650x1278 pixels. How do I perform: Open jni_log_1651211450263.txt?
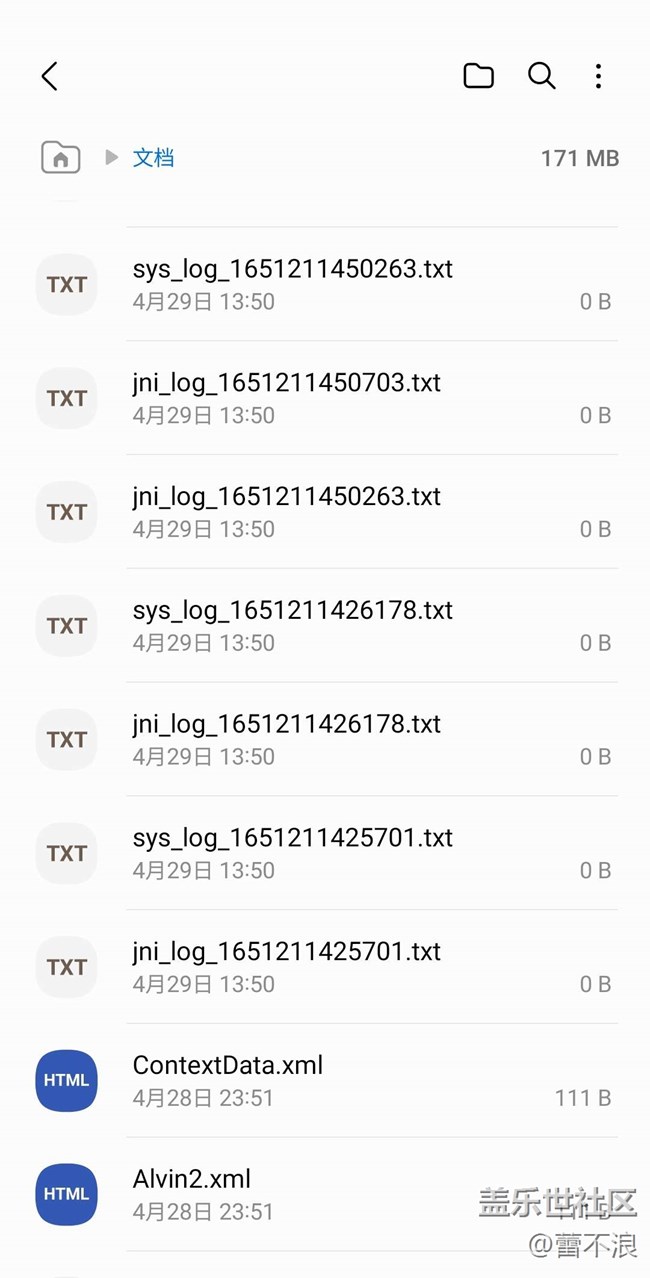(x=286, y=511)
